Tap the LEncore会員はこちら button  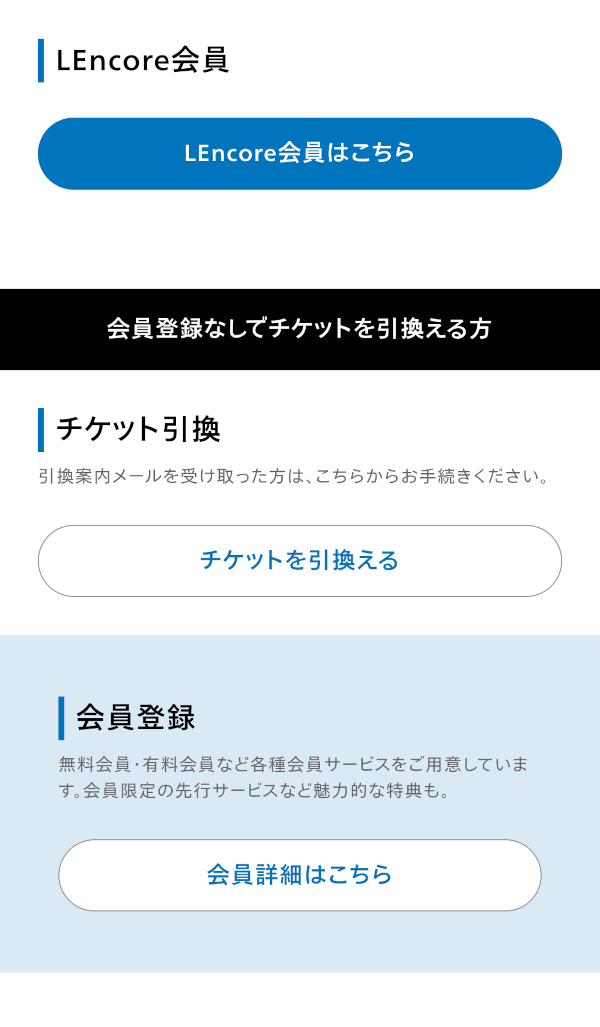[x=299, y=154]
